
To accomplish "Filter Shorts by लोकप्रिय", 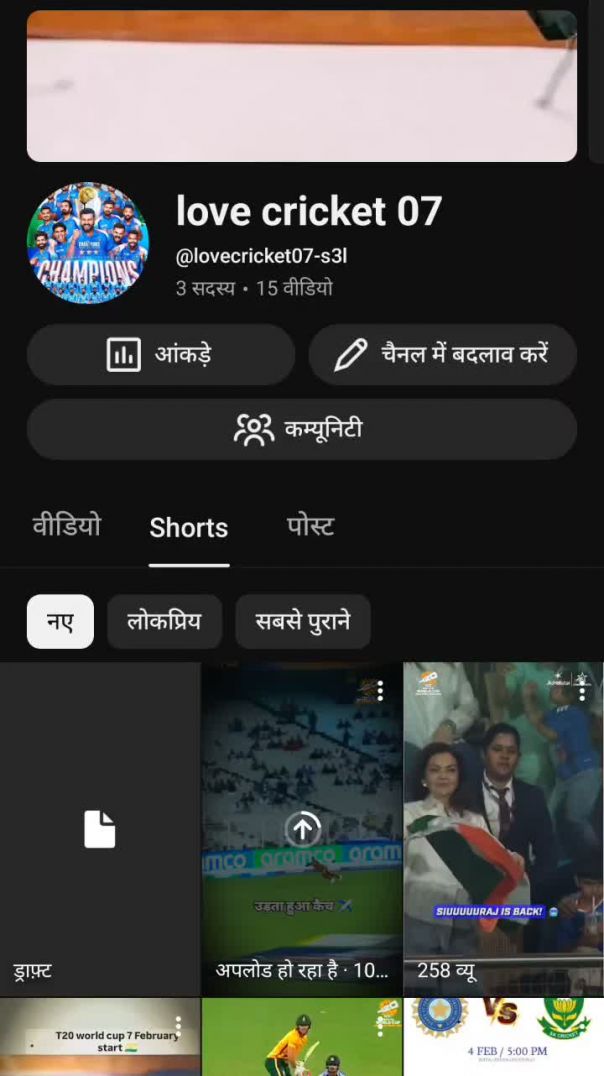I will point(164,621).
